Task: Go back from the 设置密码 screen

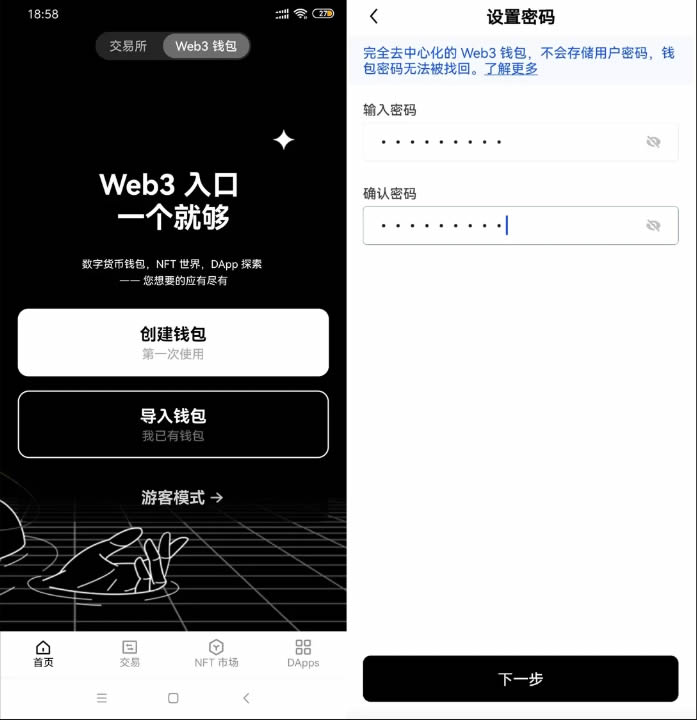Action: [374, 16]
